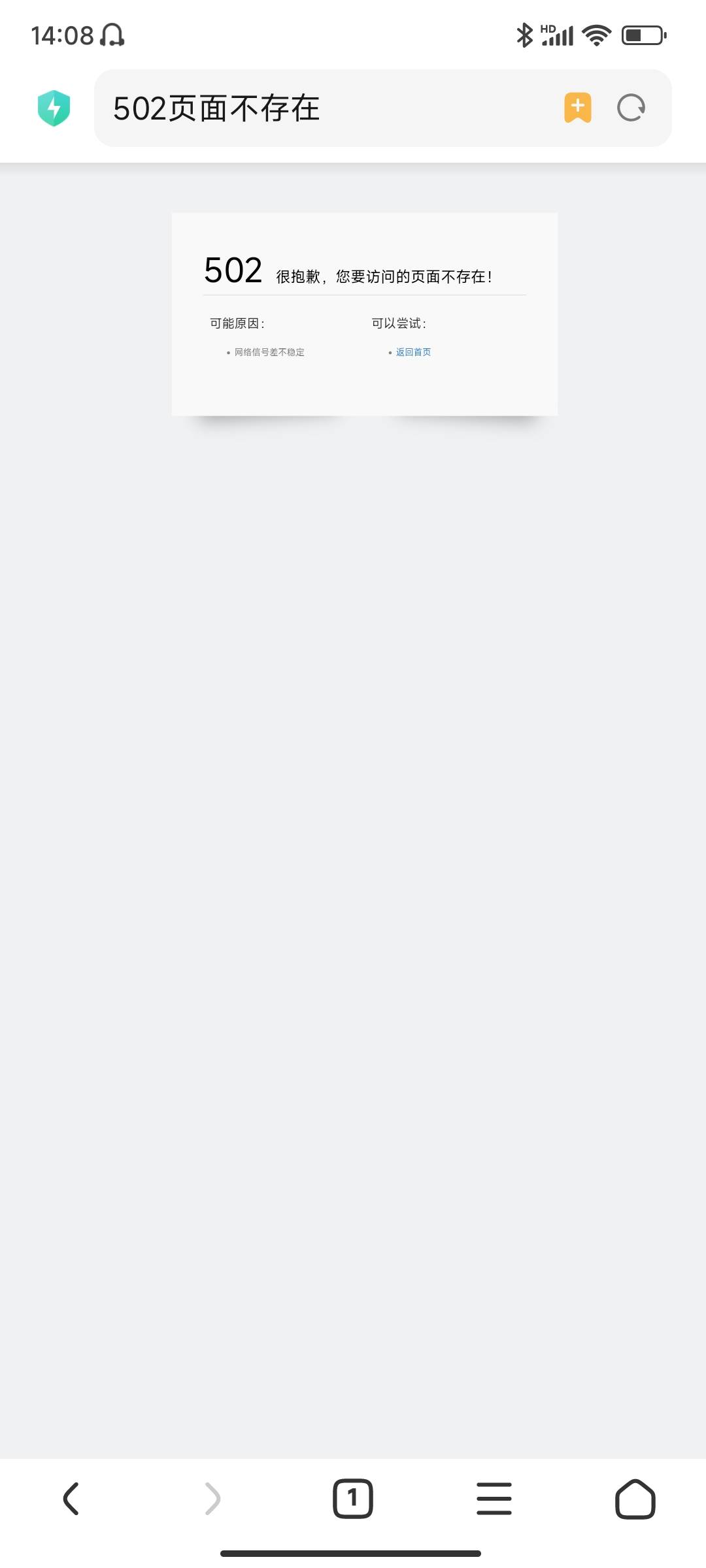Go back to the previous page

tap(71, 1498)
